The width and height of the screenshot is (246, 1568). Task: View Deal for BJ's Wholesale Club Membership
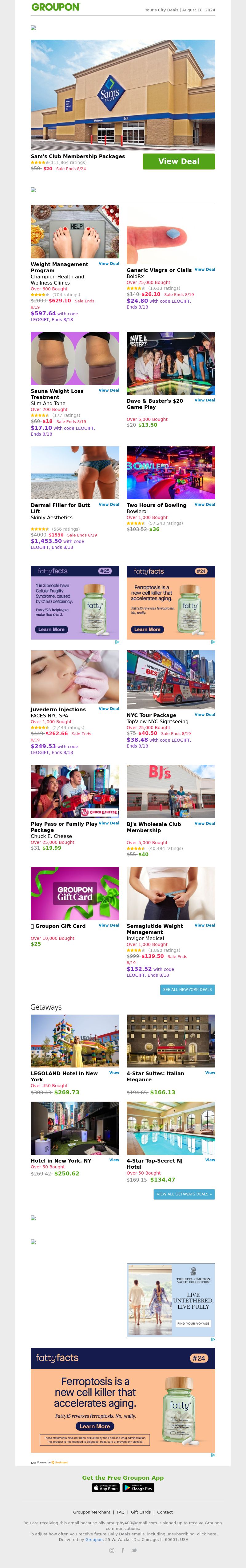[204, 823]
